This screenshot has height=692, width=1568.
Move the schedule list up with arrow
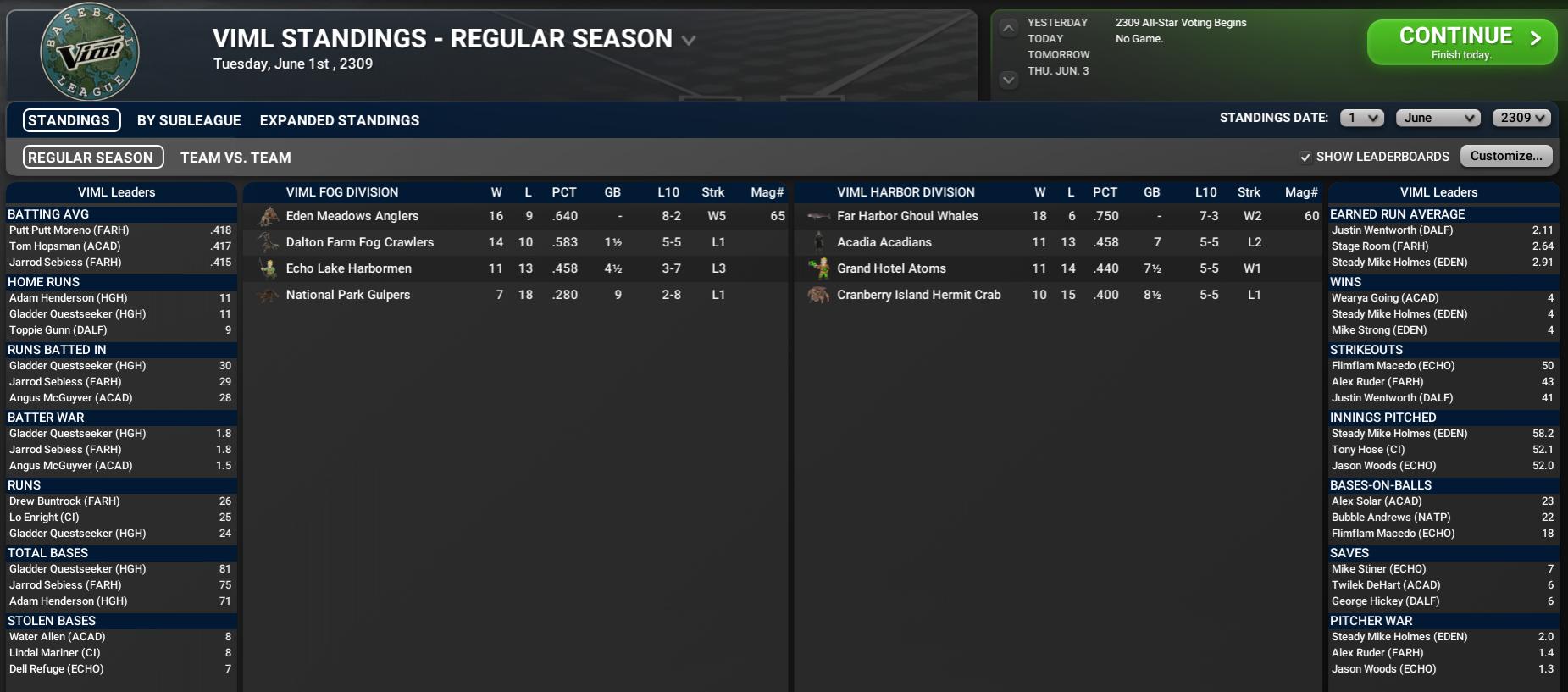1008,28
